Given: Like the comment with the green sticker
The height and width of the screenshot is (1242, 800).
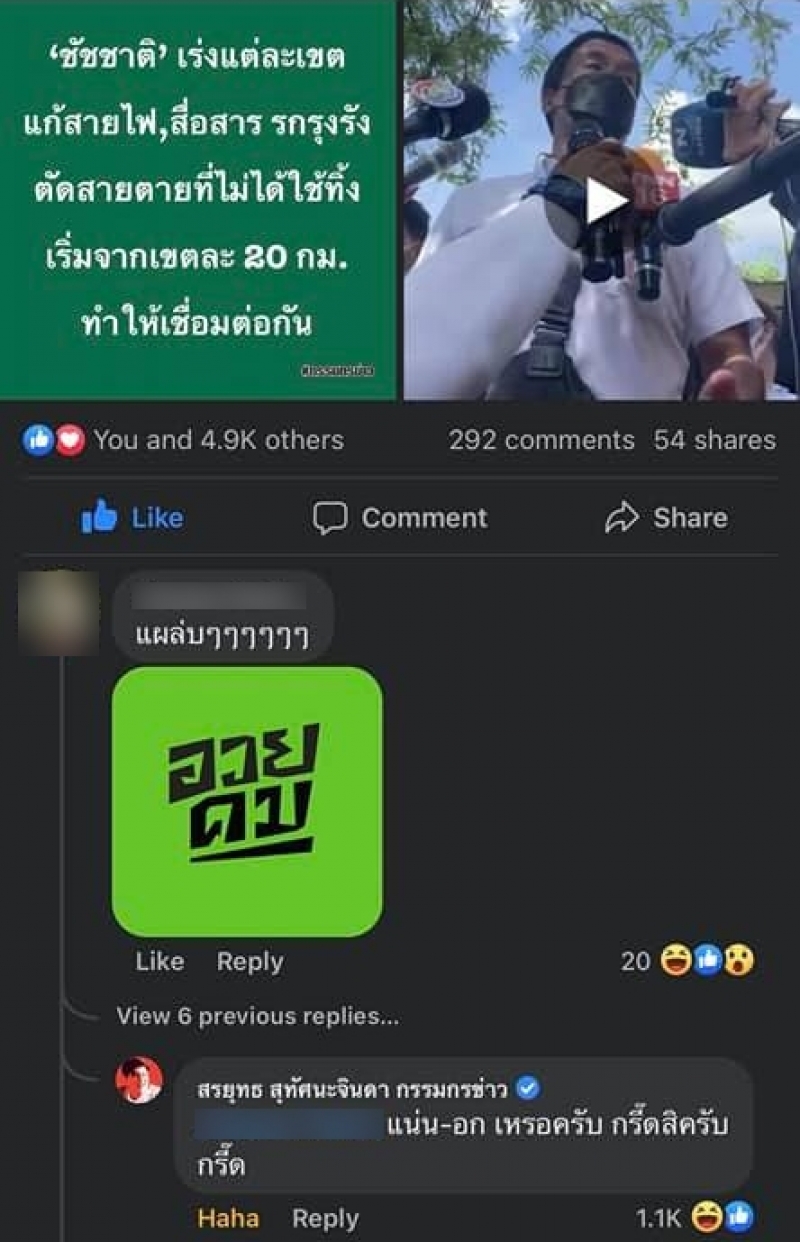Looking at the screenshot, I should (x=160, y=961).
